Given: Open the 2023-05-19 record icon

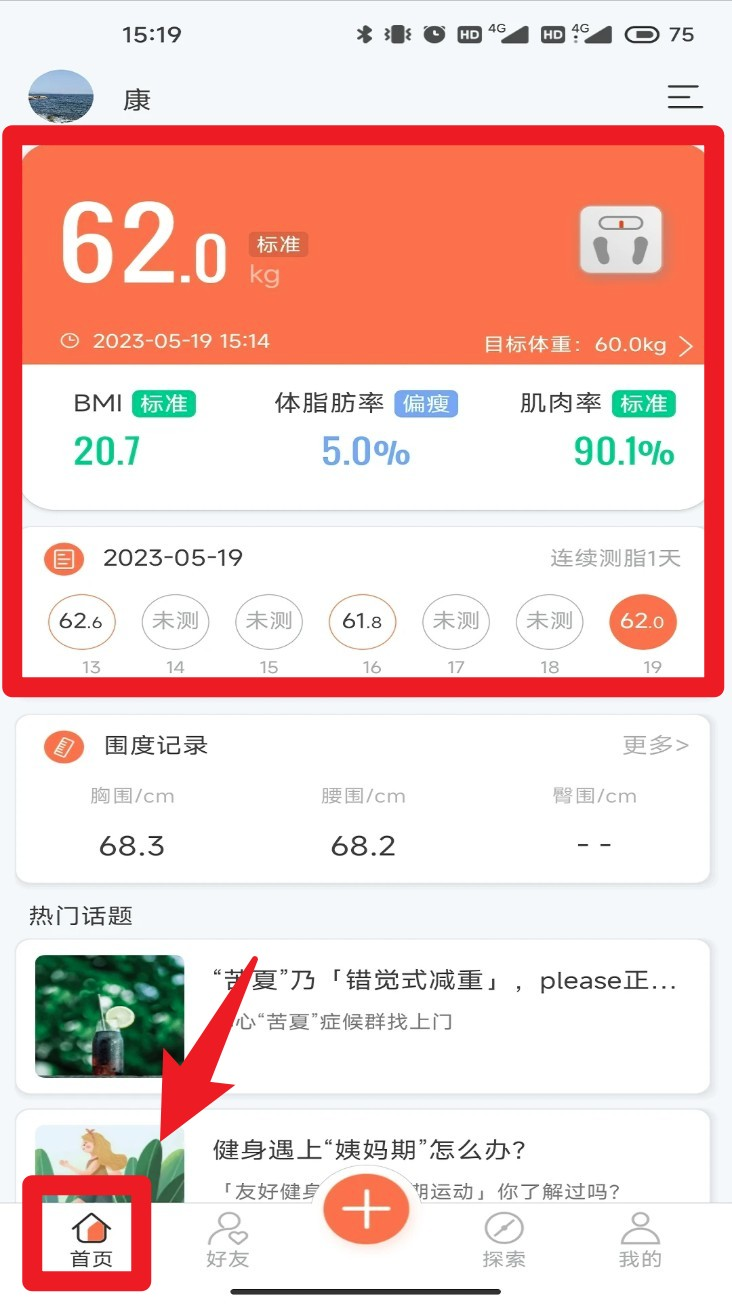Looking at the screenshot, I should (x=64, y=558).
